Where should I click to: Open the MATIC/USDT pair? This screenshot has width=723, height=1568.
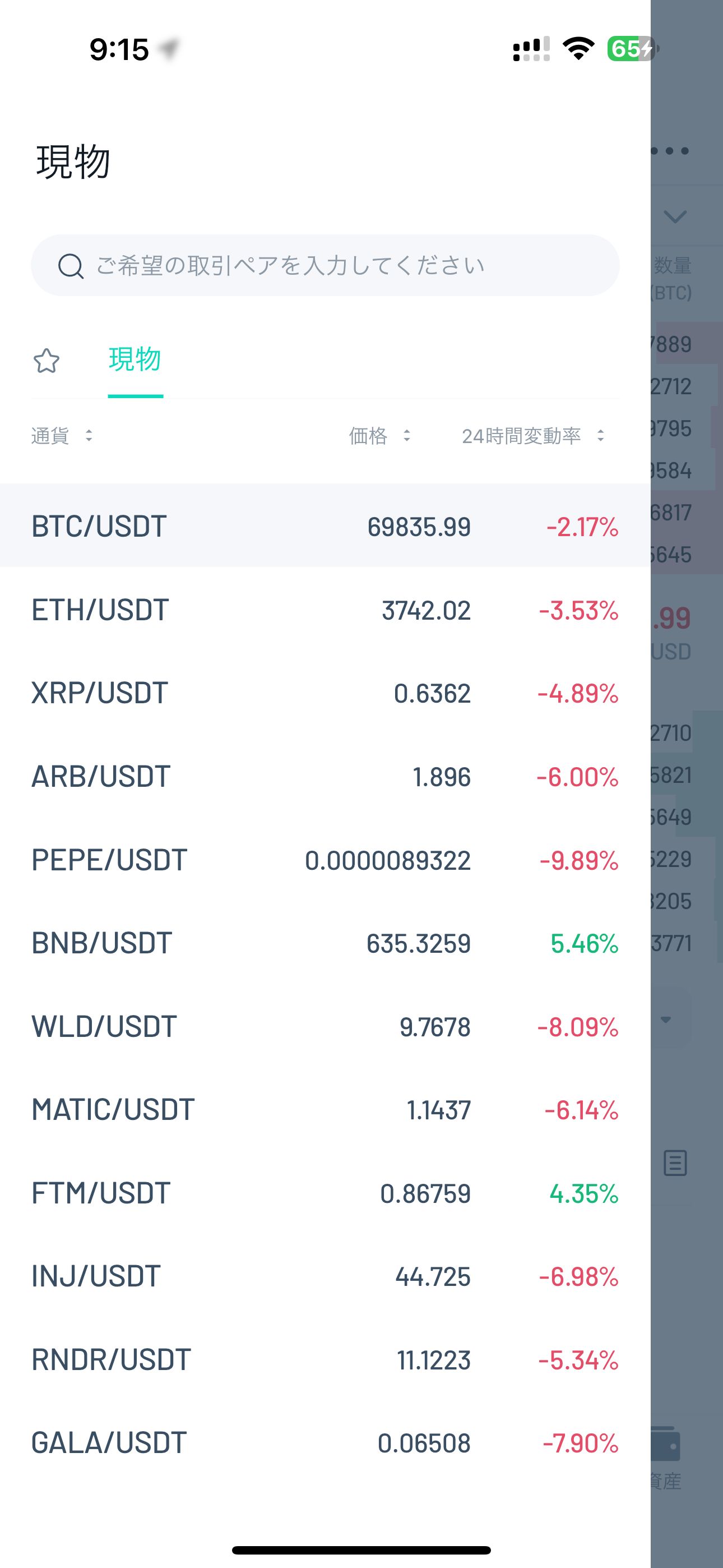click(x=325, y=1110)
